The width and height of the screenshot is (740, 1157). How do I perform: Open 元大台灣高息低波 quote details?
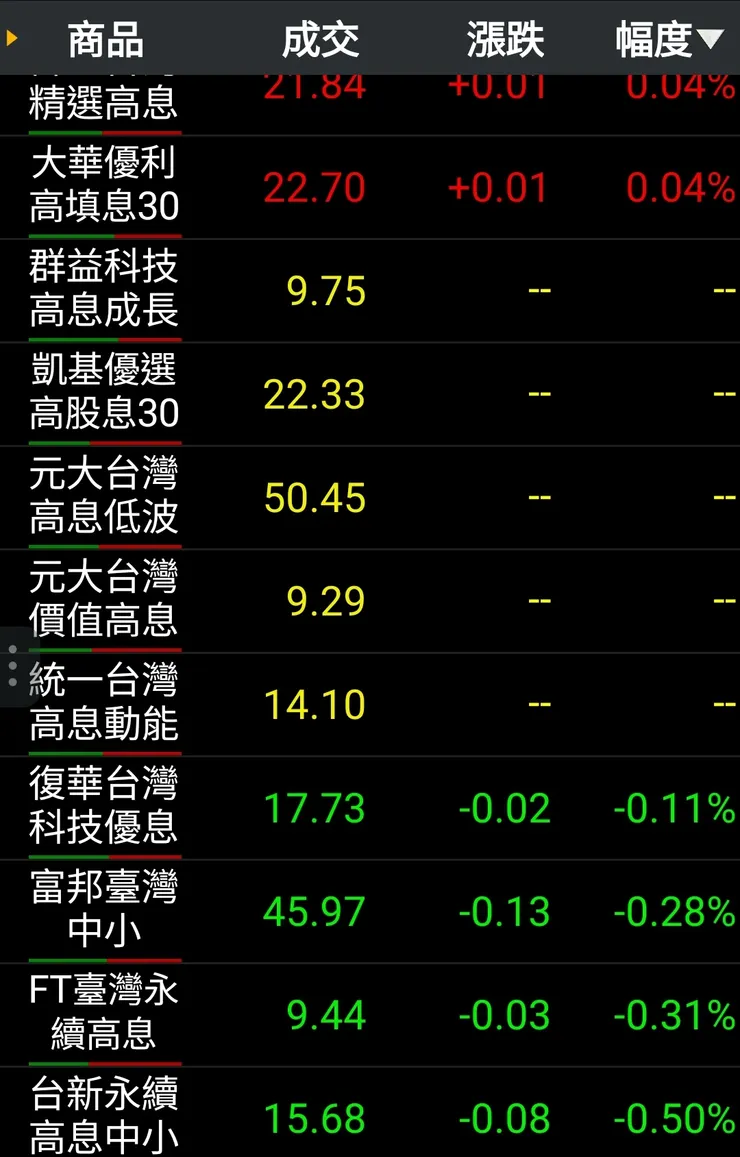105,497
